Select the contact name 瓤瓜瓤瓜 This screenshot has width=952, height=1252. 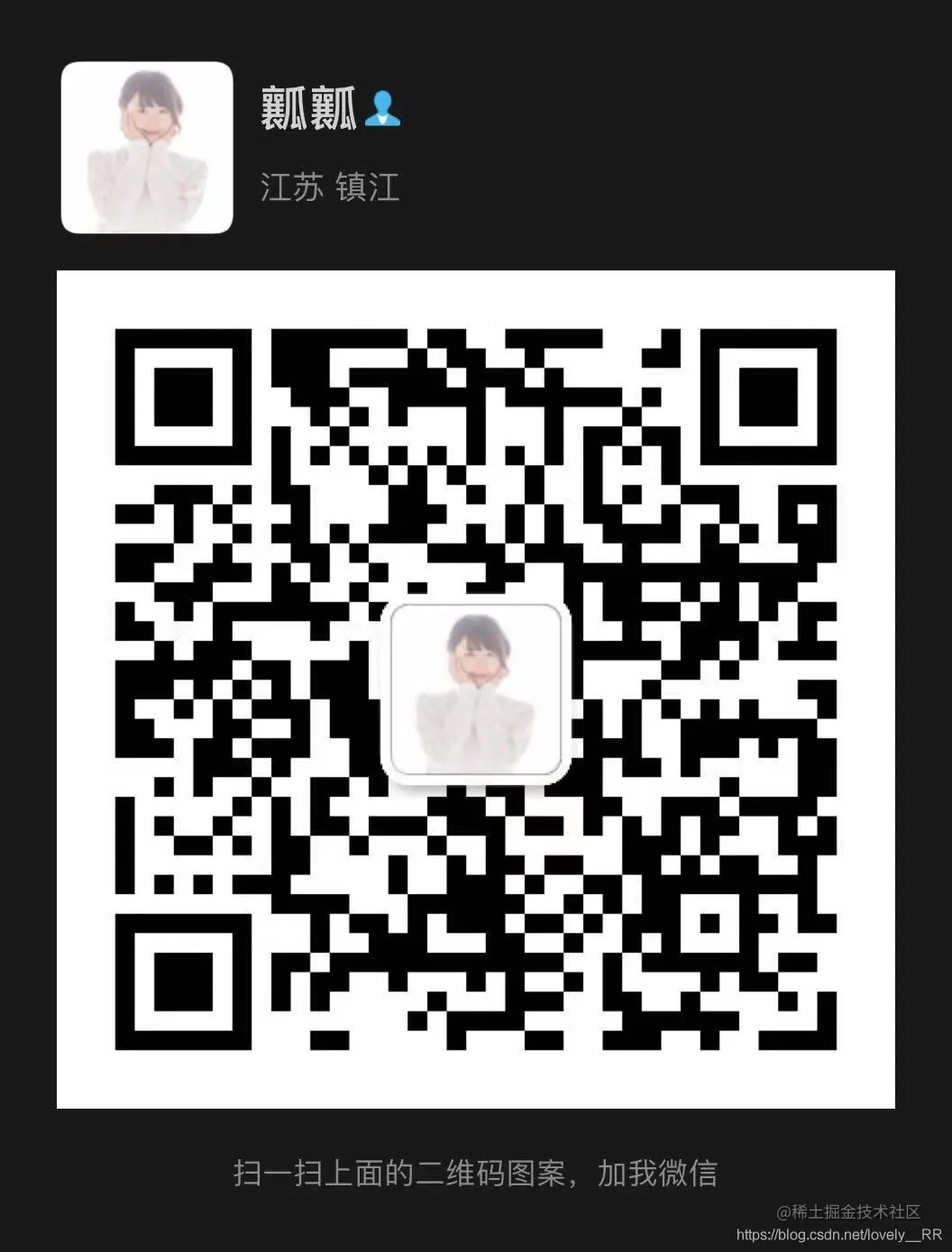coord(311,108)
